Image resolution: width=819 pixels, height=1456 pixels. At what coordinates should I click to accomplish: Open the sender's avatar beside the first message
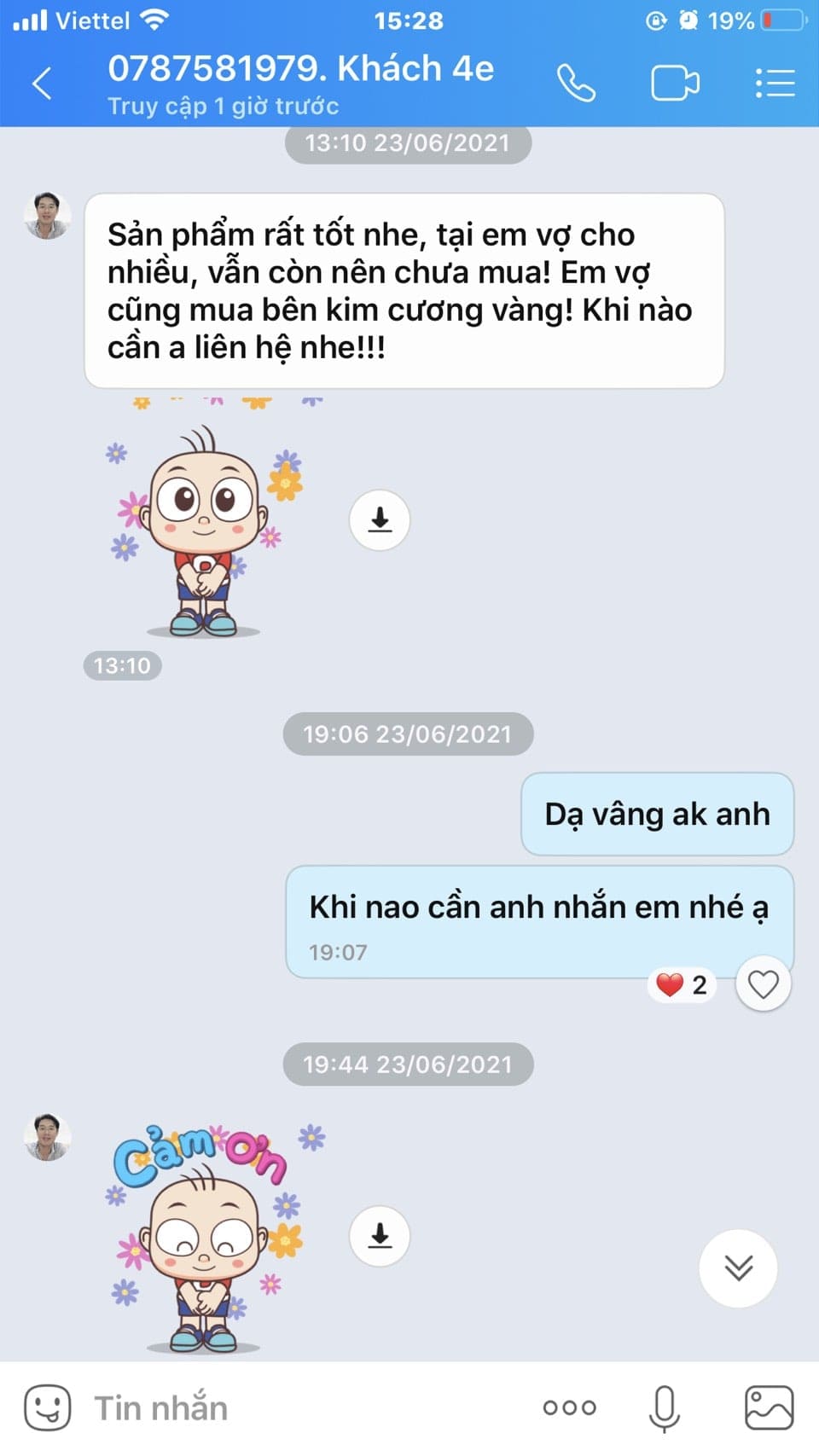[47, 216]
